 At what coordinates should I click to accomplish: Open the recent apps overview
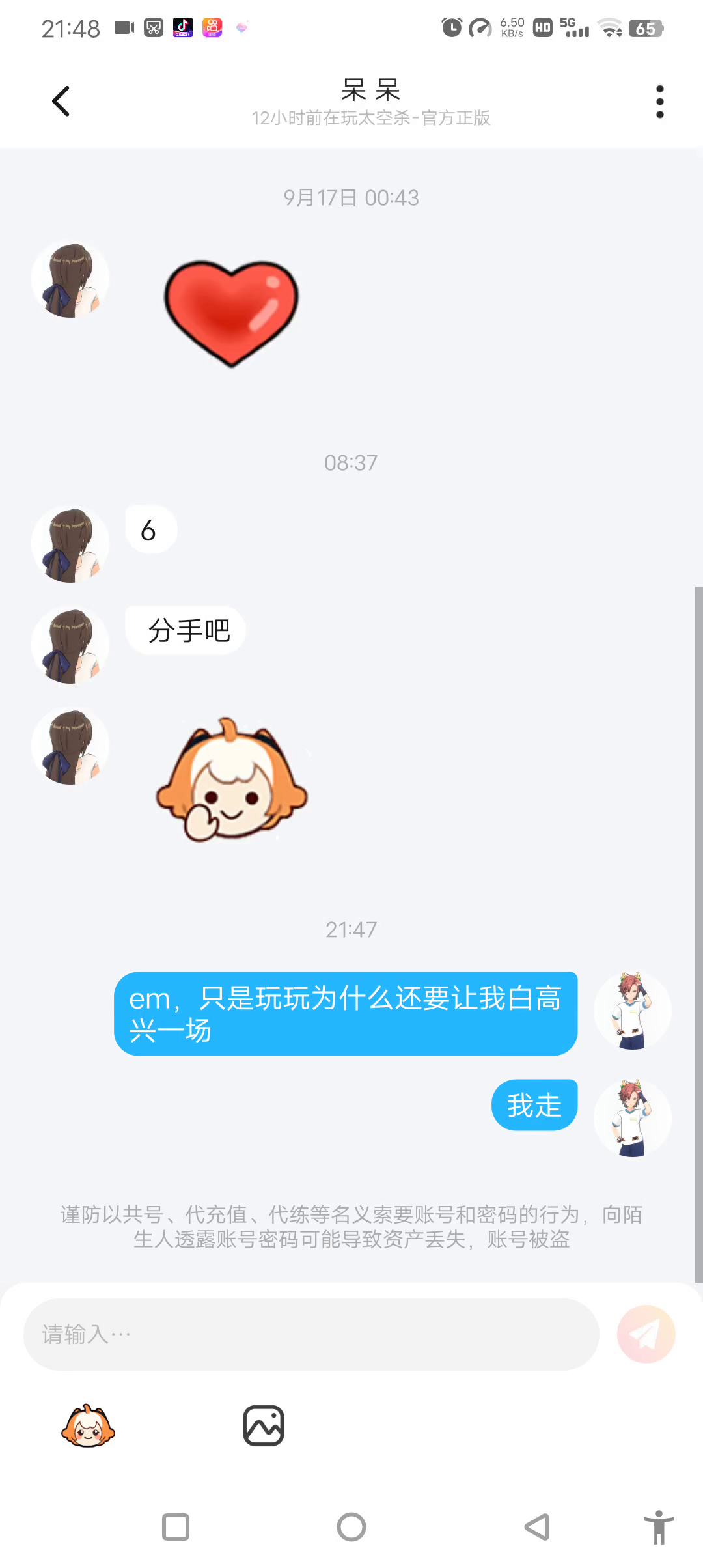click(x=175, y=1526)
